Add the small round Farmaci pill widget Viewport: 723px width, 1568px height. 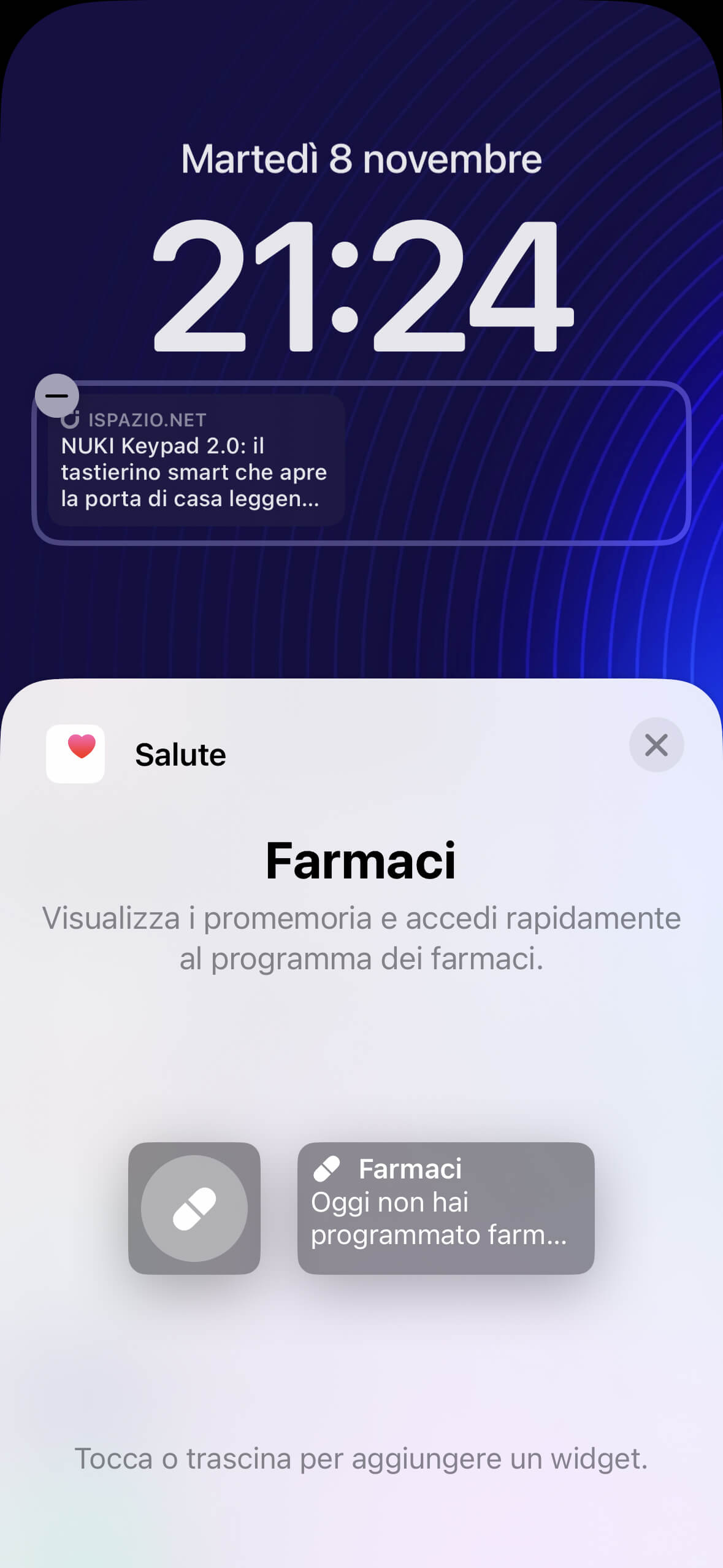point(194,1208)
